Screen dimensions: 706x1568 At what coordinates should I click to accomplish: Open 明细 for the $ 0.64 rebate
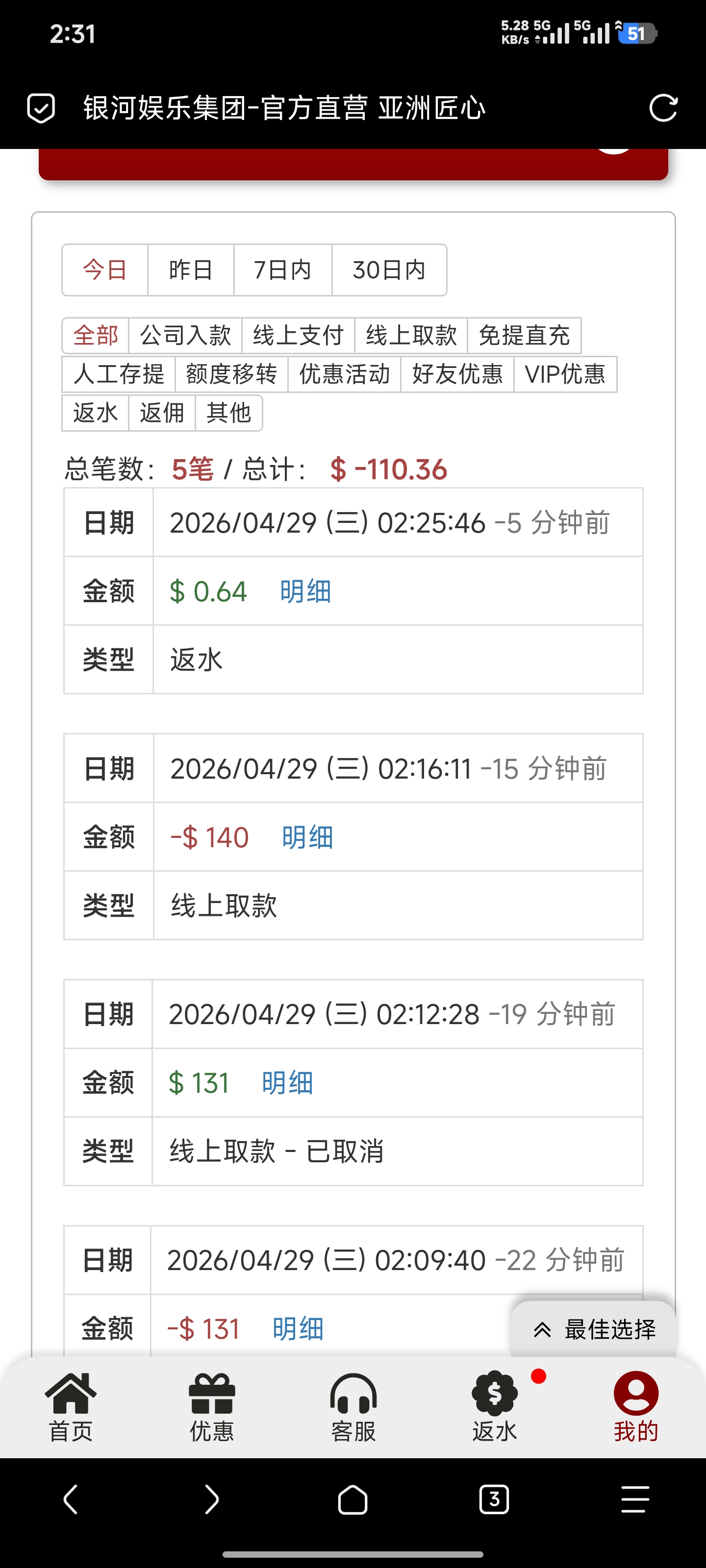(x=305, y=591)
